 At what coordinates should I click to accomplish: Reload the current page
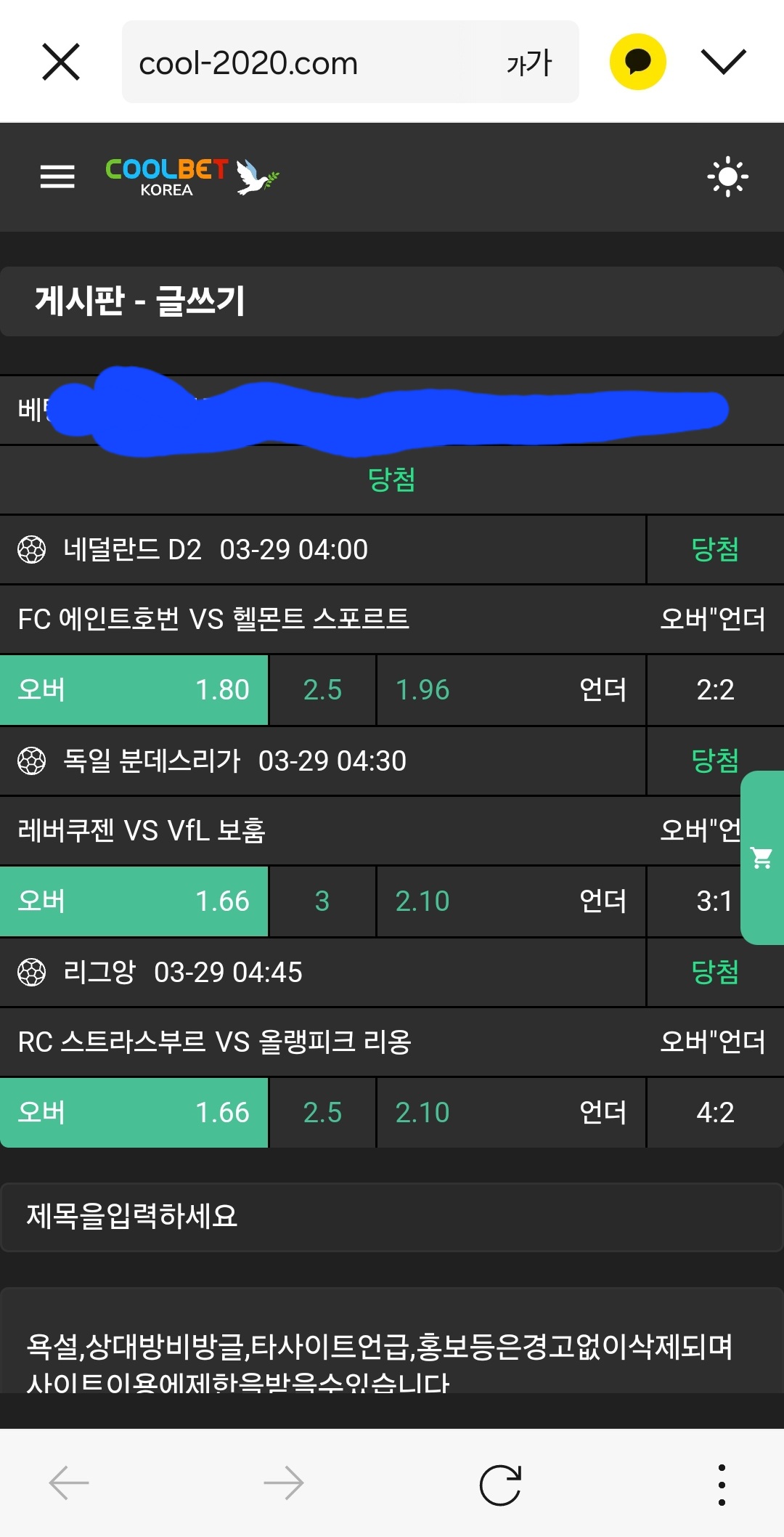point(500,1484)
